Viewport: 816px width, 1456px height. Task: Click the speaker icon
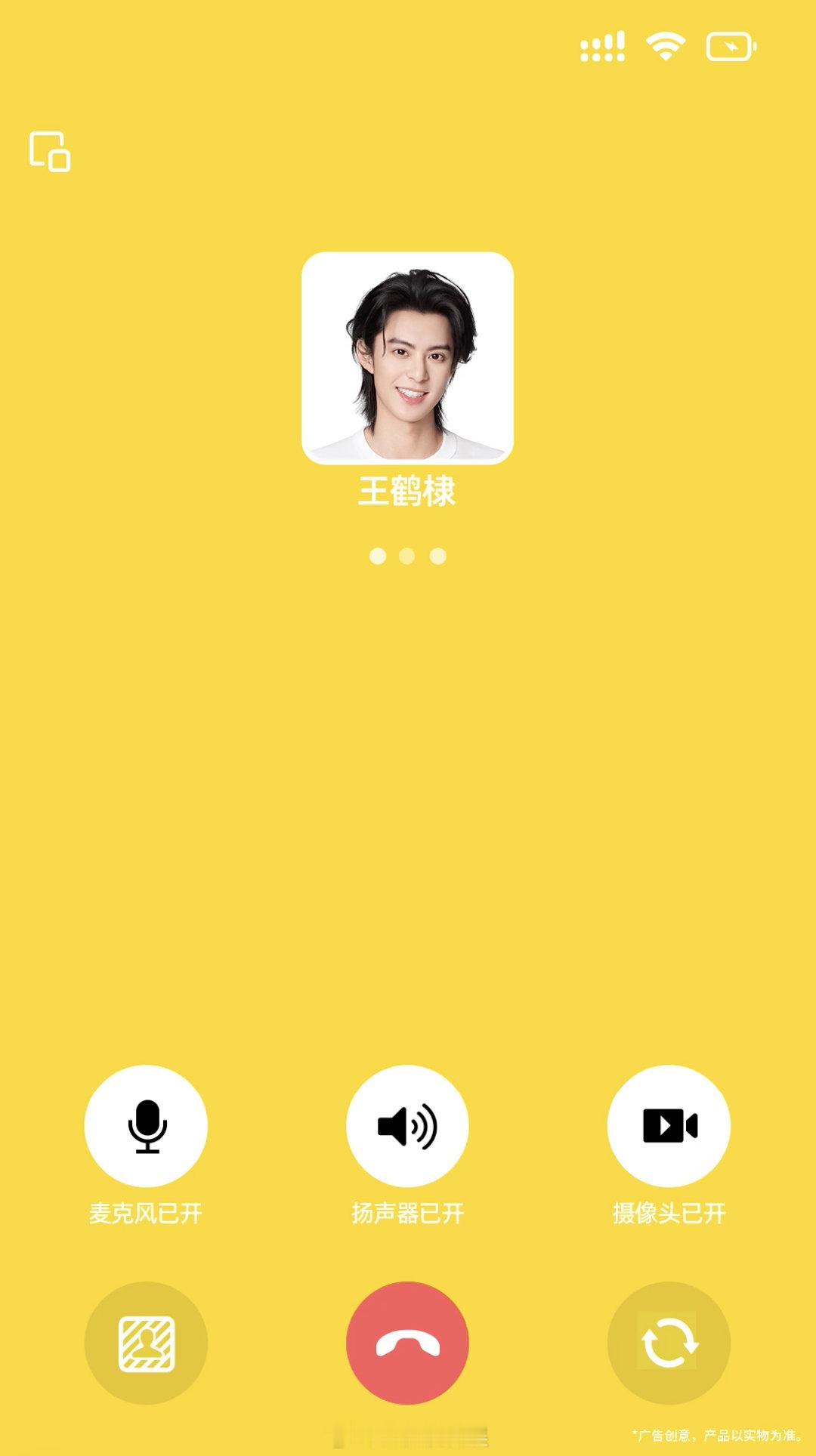[408, 1124]
